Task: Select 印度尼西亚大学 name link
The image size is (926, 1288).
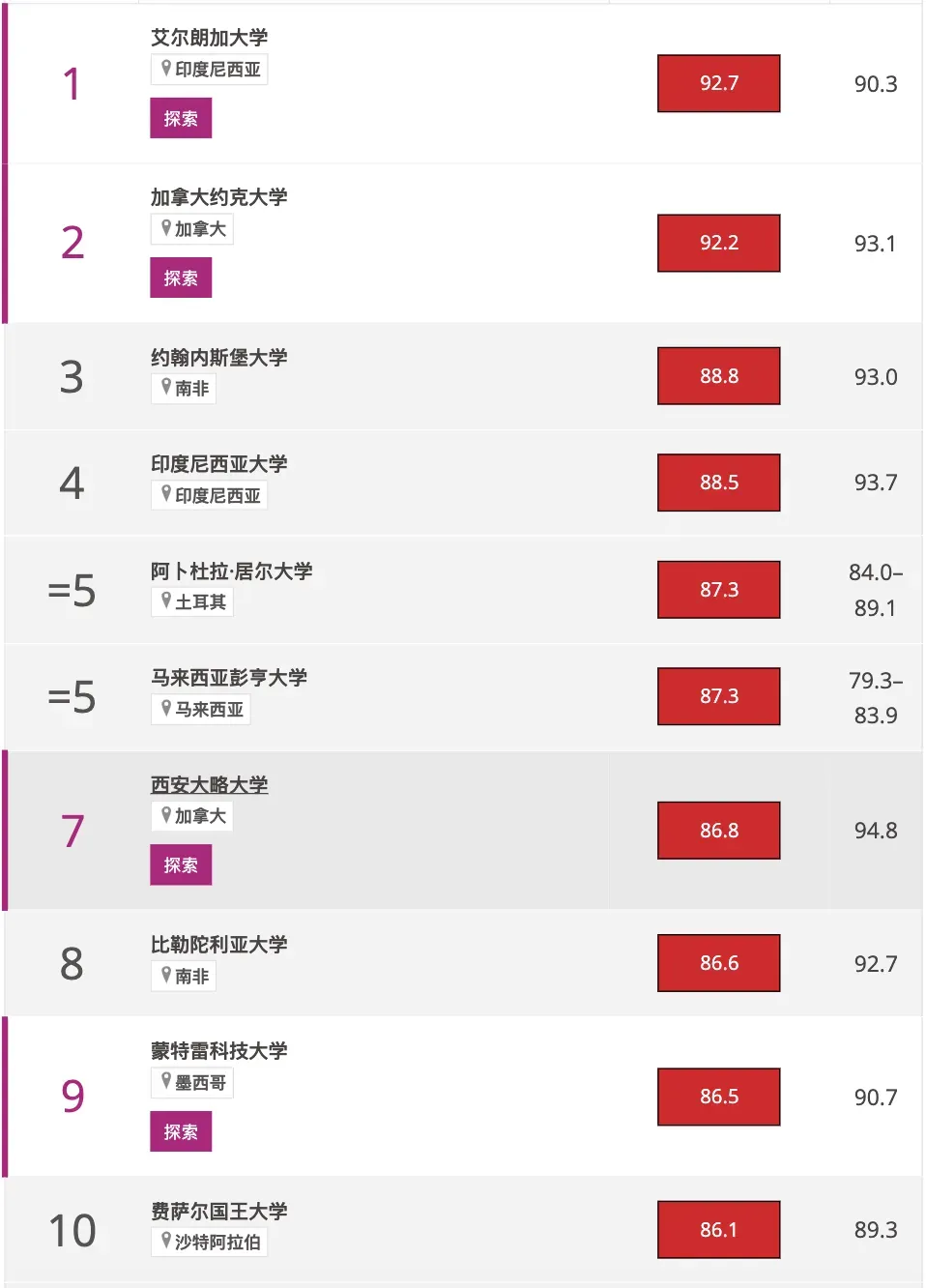Action: pyautogui.click(x=219, y=464)
